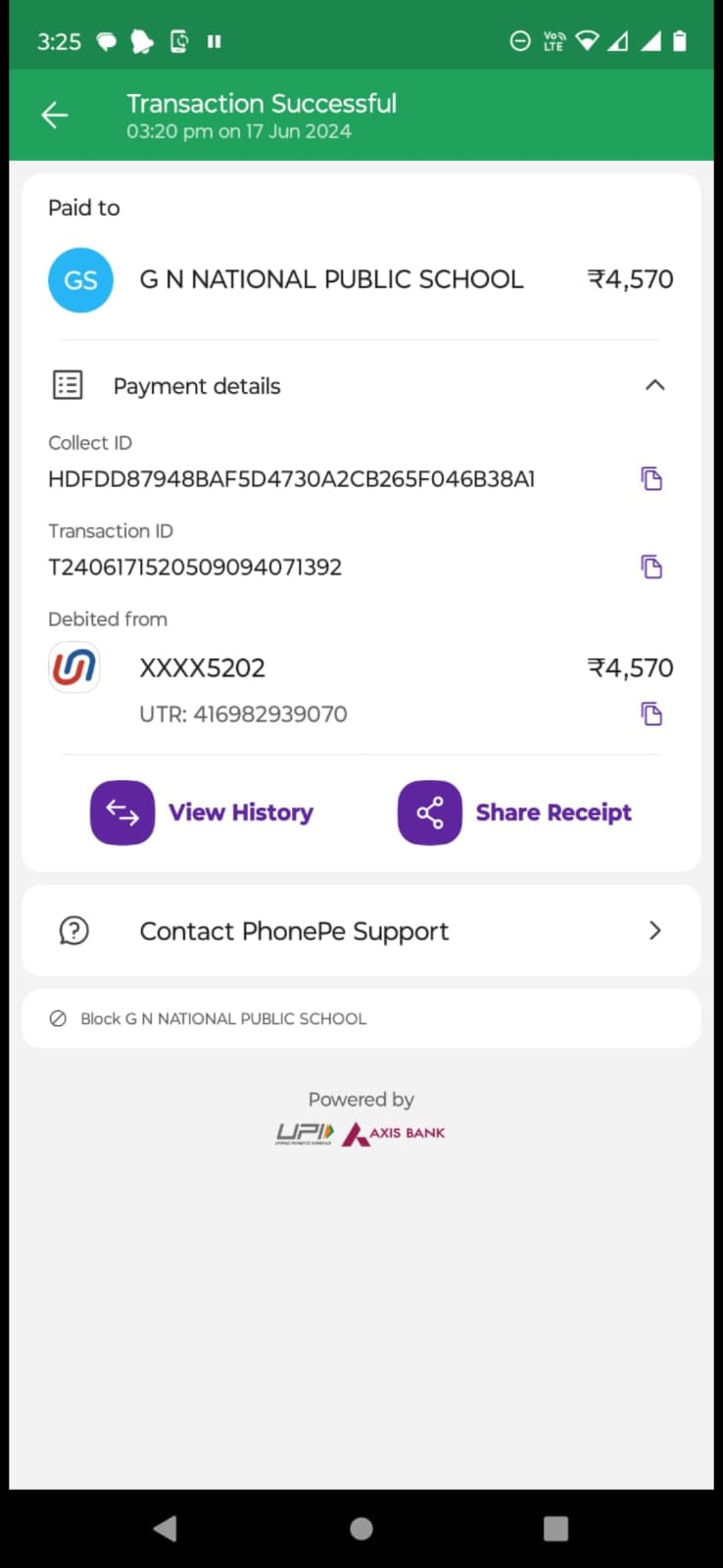This screenshot has height=1568, width=723.
Task: Share Receipt of this payment
Action: [514, 812]
